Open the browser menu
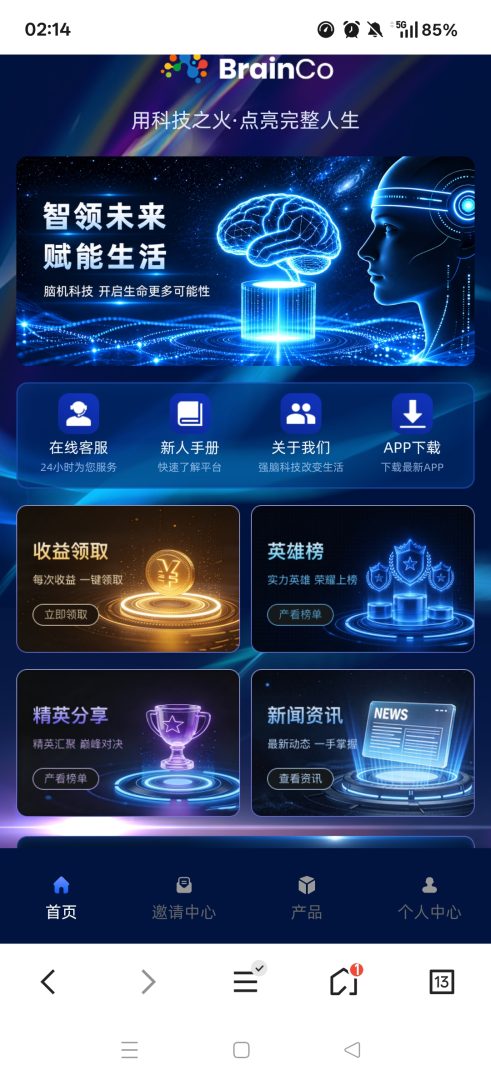 point(246,981)
